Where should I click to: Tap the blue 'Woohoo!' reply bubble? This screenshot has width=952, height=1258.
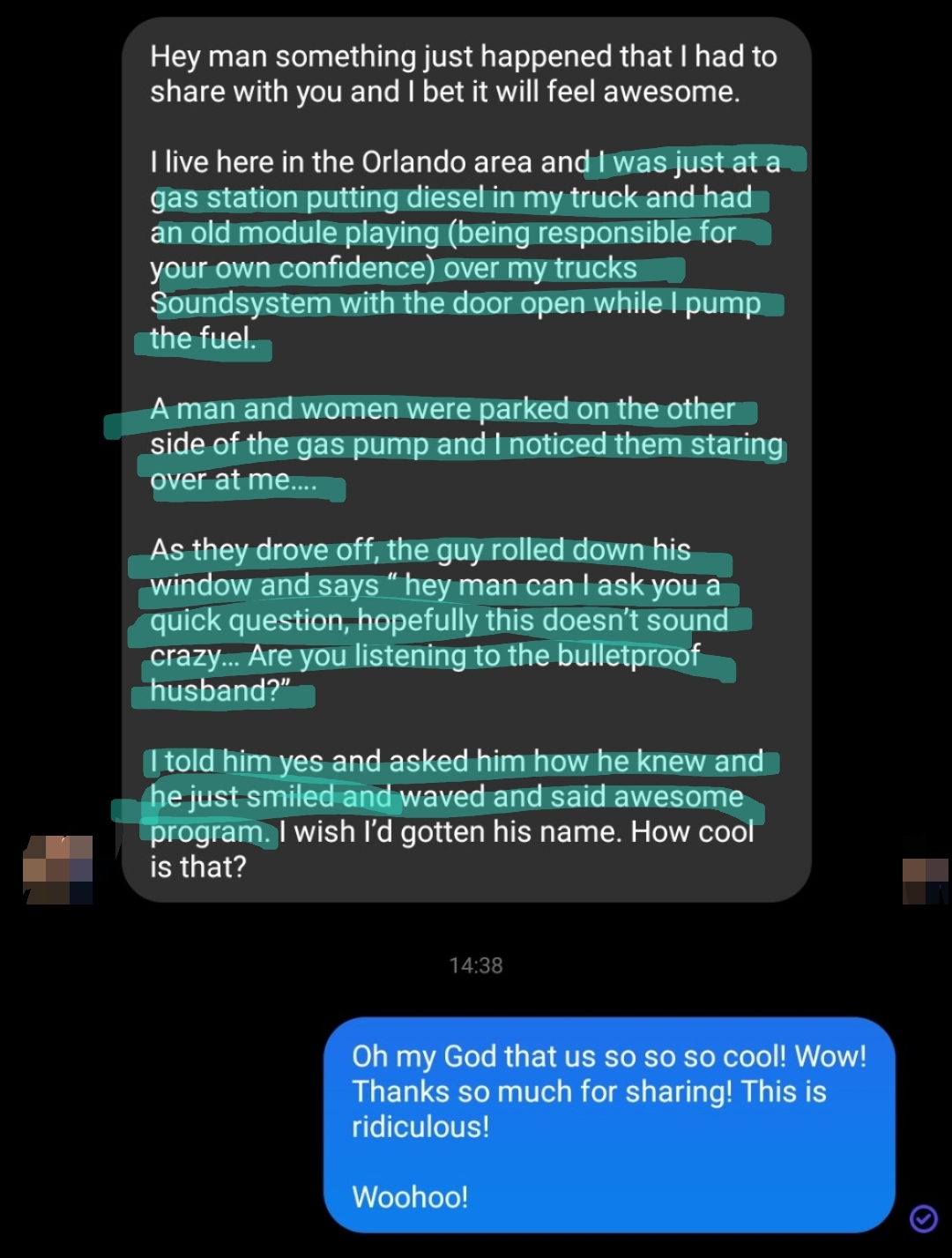click(608, 1125)
